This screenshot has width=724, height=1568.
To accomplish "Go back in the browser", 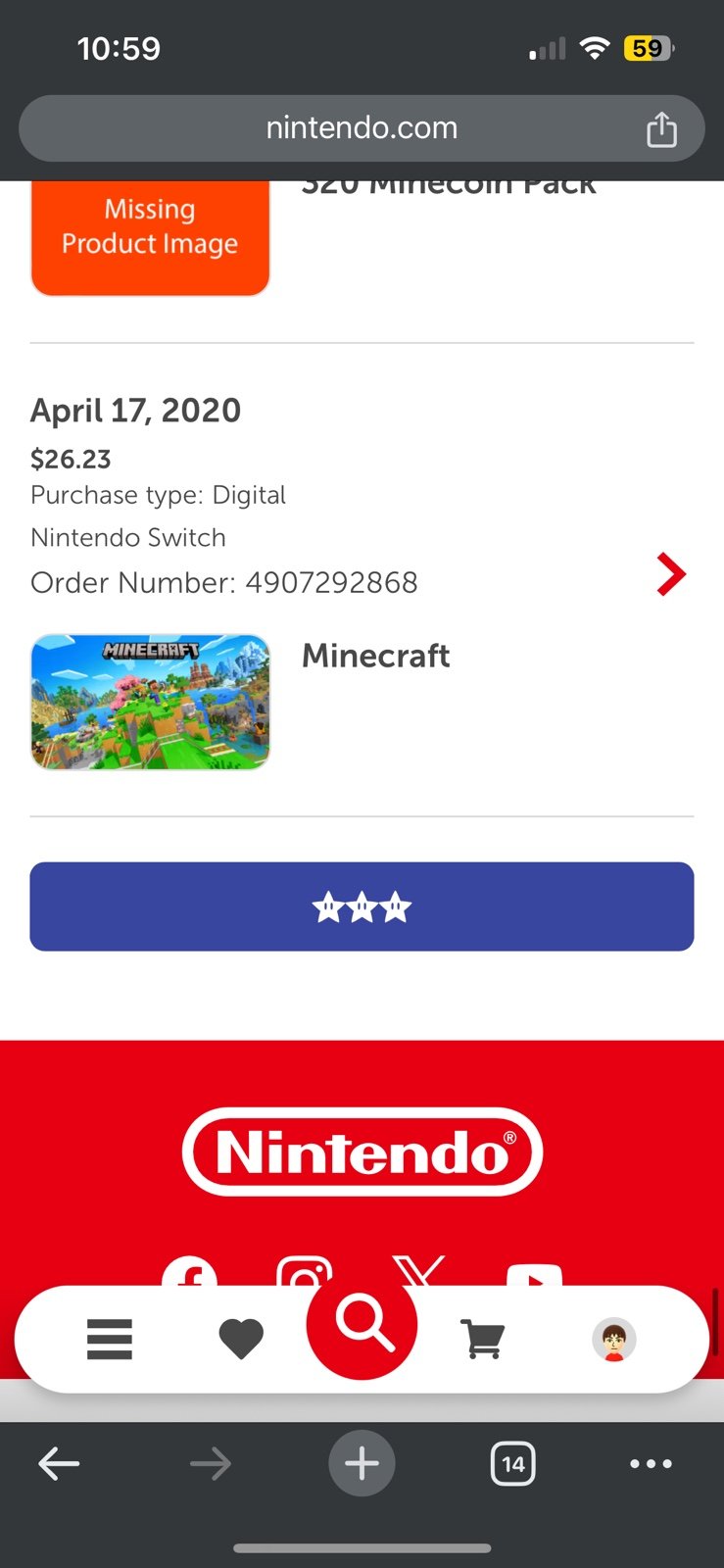I will pyautogui.click(x=59, y=1464).
